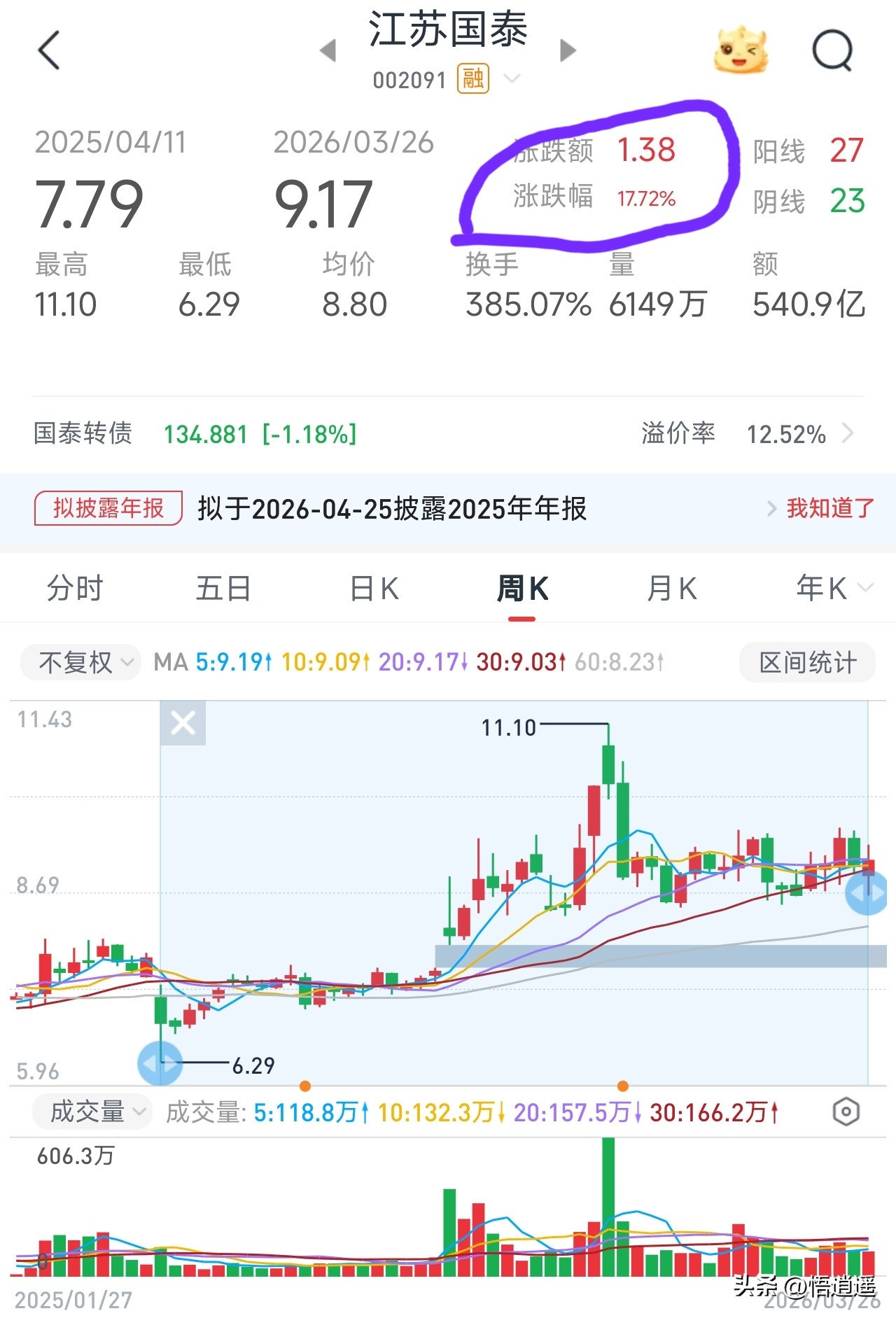Select the left blue range slider handle
896x1318 pixels.
point(161,1064)
